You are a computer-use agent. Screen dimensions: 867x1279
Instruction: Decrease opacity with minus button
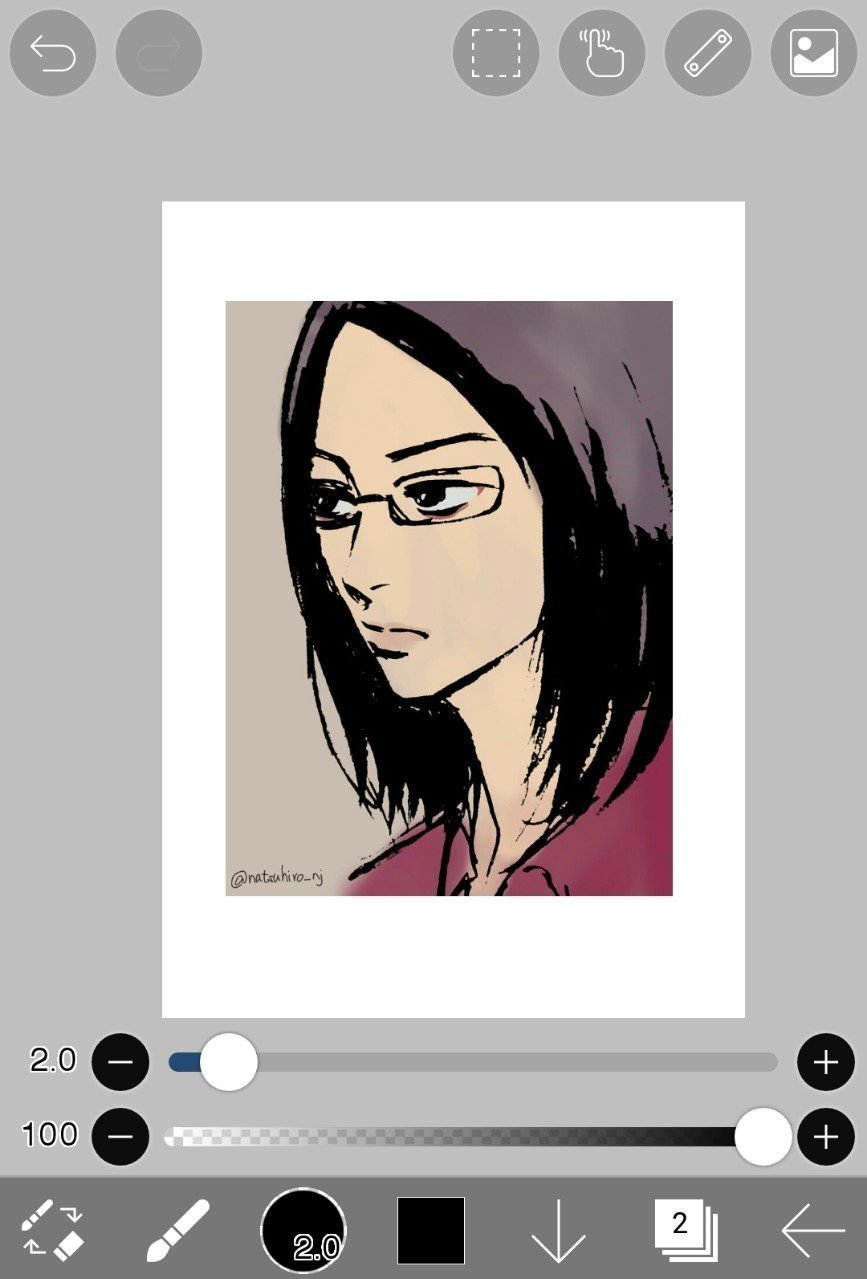point(120,1137)
